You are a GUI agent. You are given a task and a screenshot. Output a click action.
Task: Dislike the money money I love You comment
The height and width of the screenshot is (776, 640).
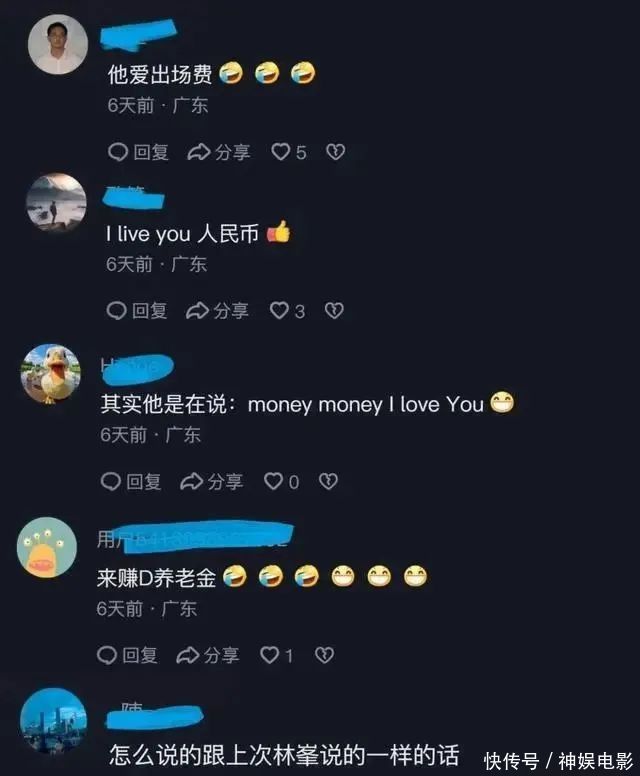click(328, 482)
